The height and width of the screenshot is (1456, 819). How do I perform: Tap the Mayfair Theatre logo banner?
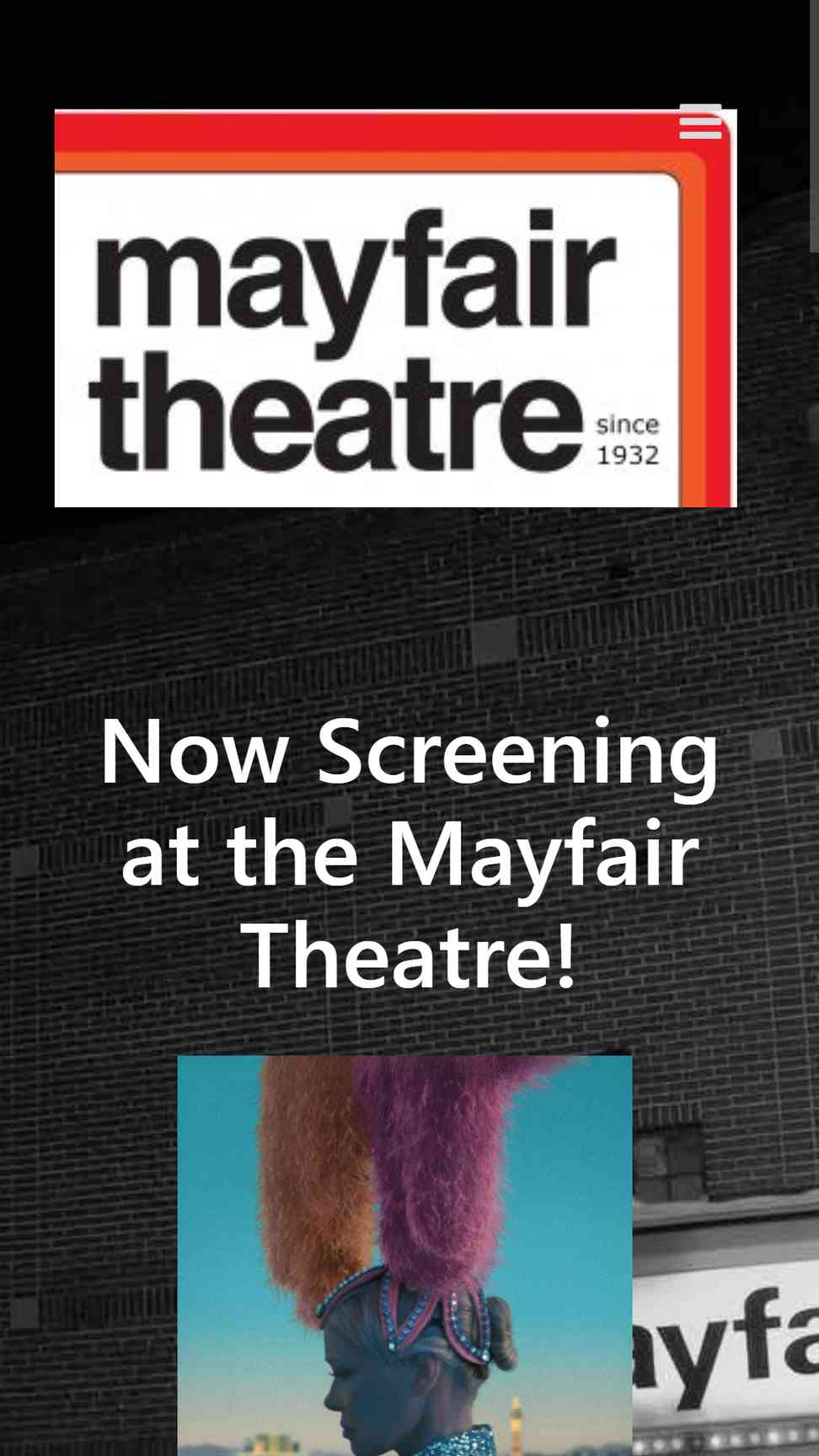pos(395,308)
